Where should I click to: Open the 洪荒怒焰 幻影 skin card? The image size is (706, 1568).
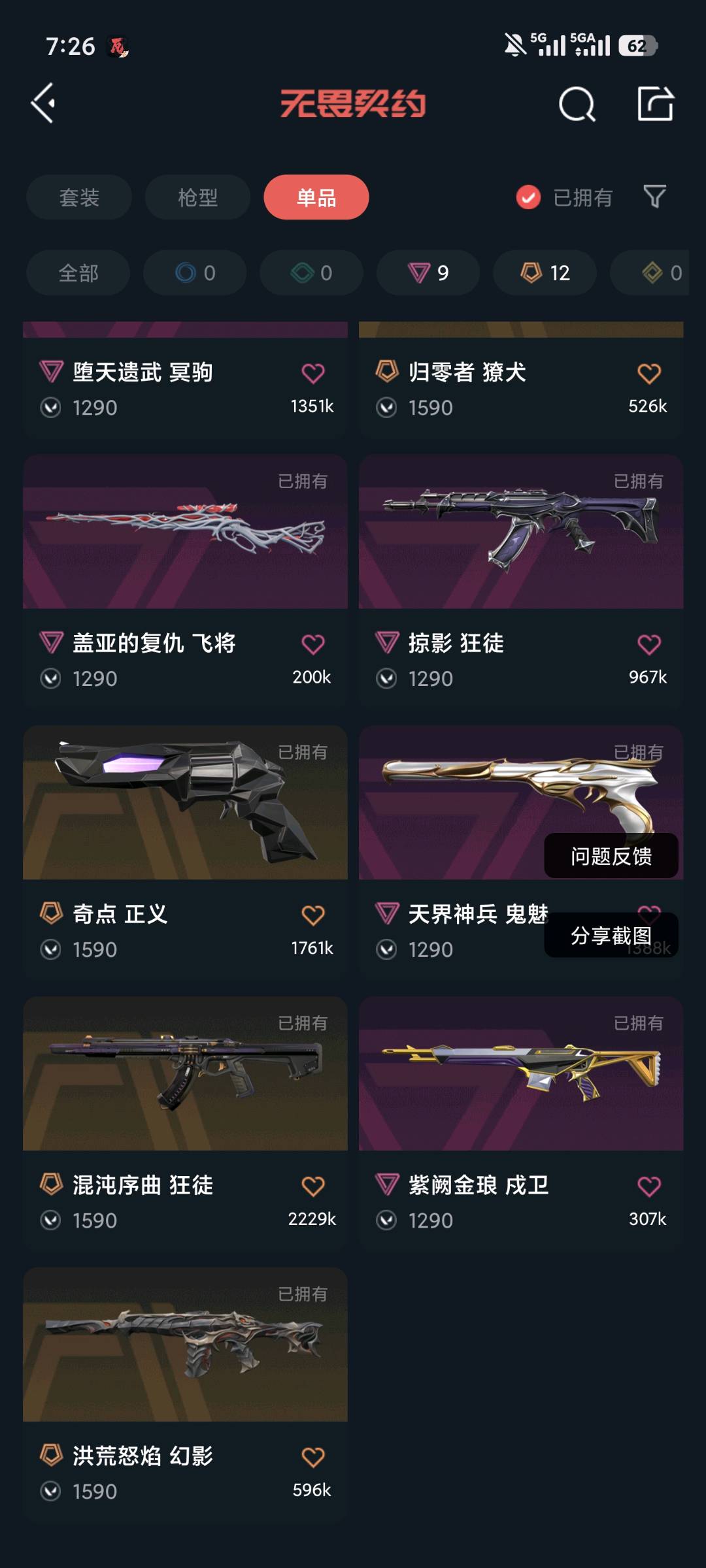click(185, 1395)
